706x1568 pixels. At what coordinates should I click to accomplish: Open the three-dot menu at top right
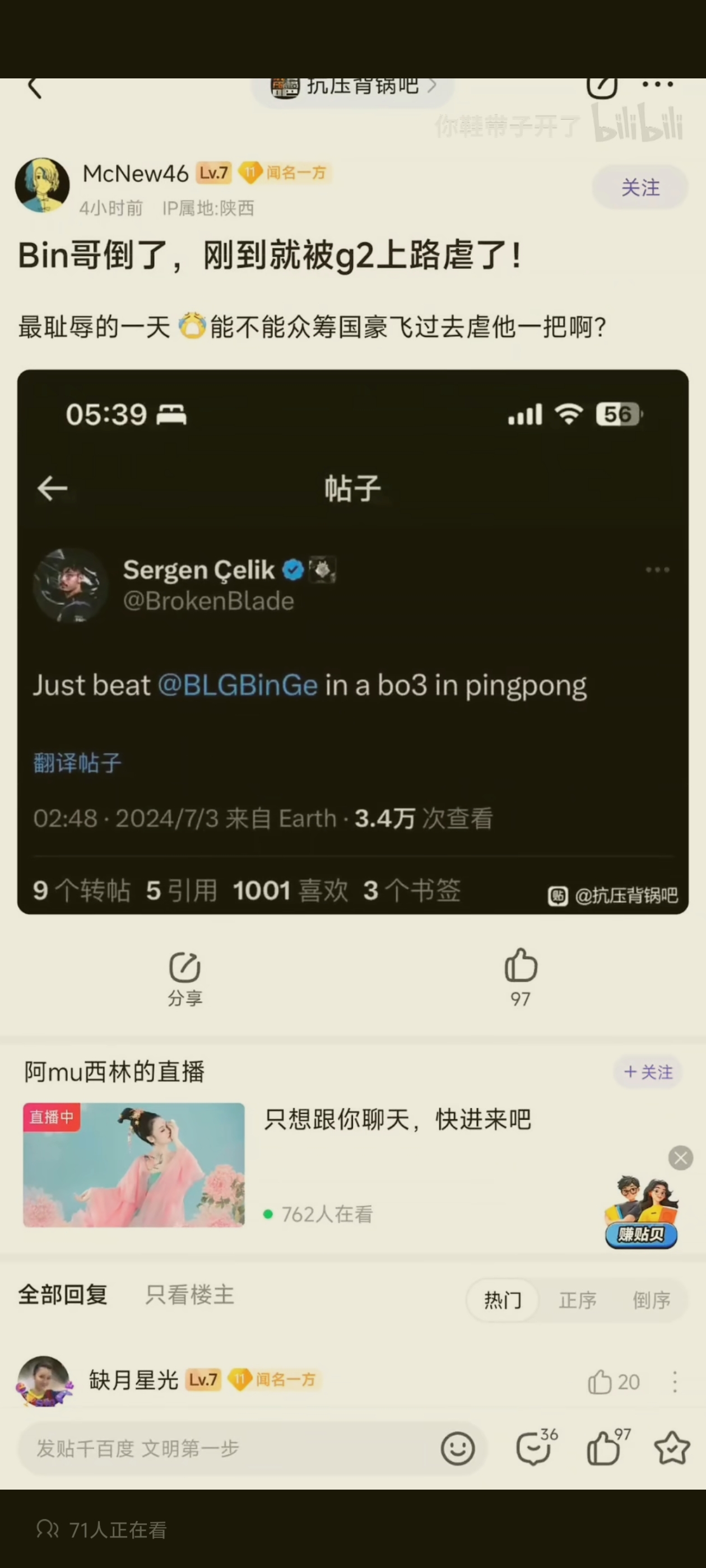coord(658,85)
